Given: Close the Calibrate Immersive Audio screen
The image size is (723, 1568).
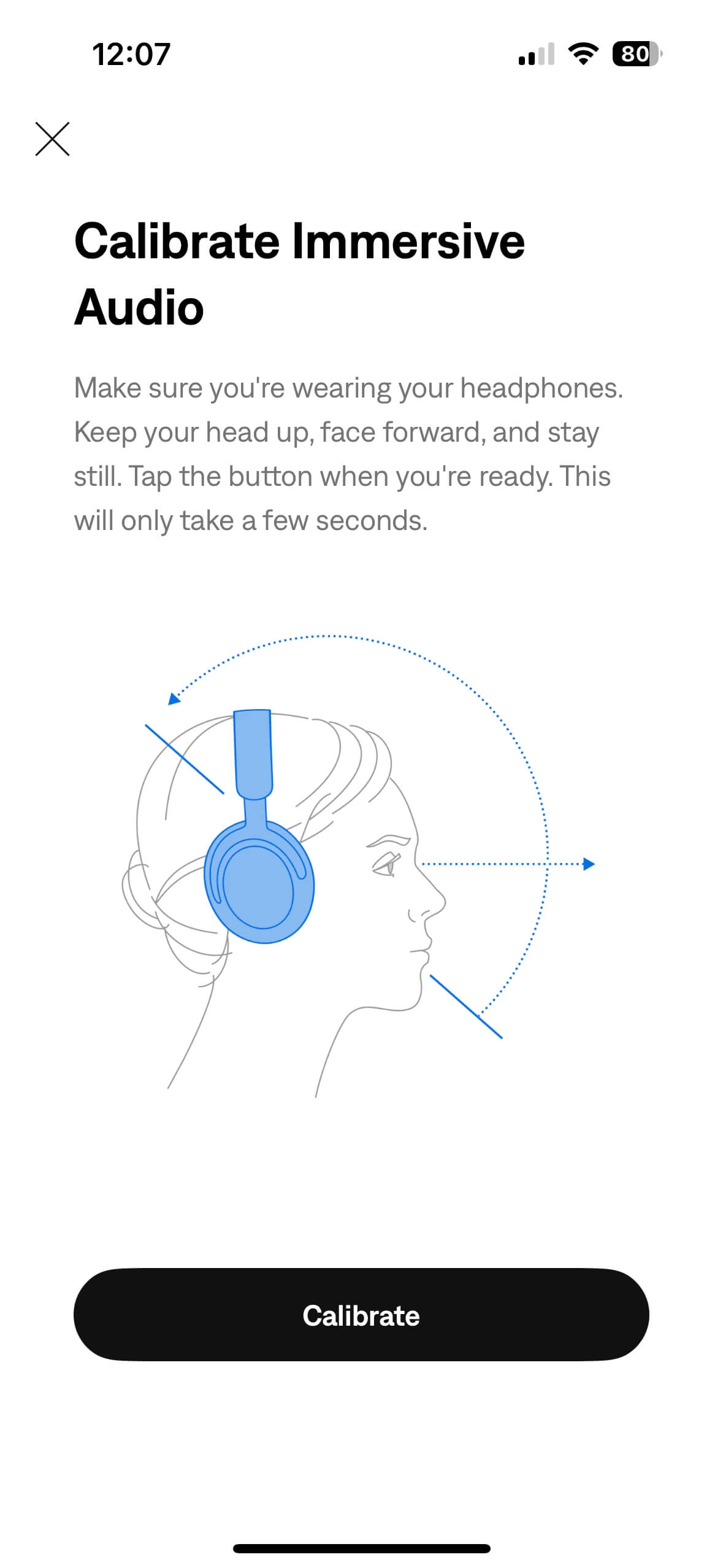Looking at the screenshot, I should tap(52, 139).
